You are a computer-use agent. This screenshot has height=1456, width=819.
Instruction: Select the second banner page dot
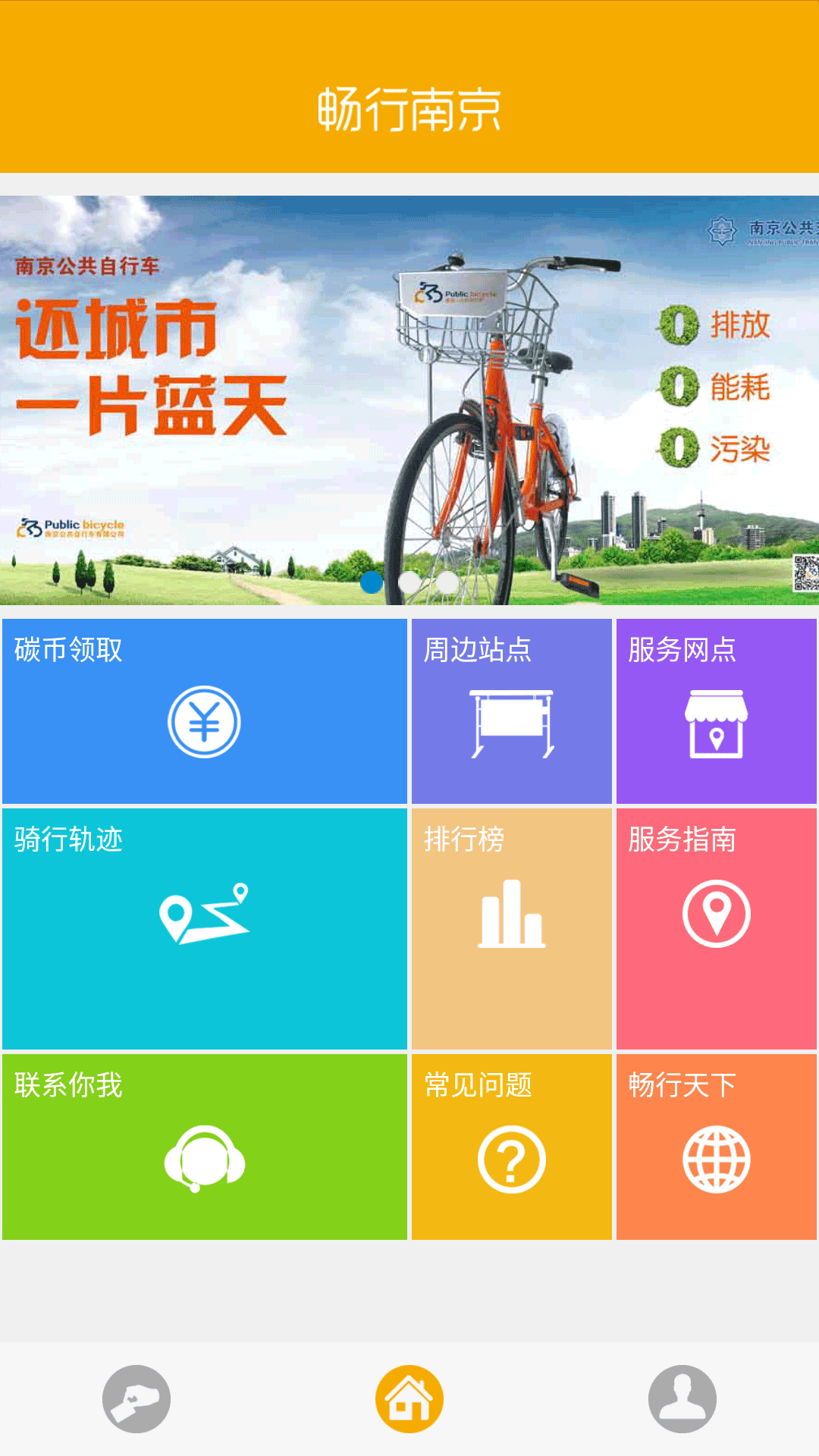click(x=409, y=582)
